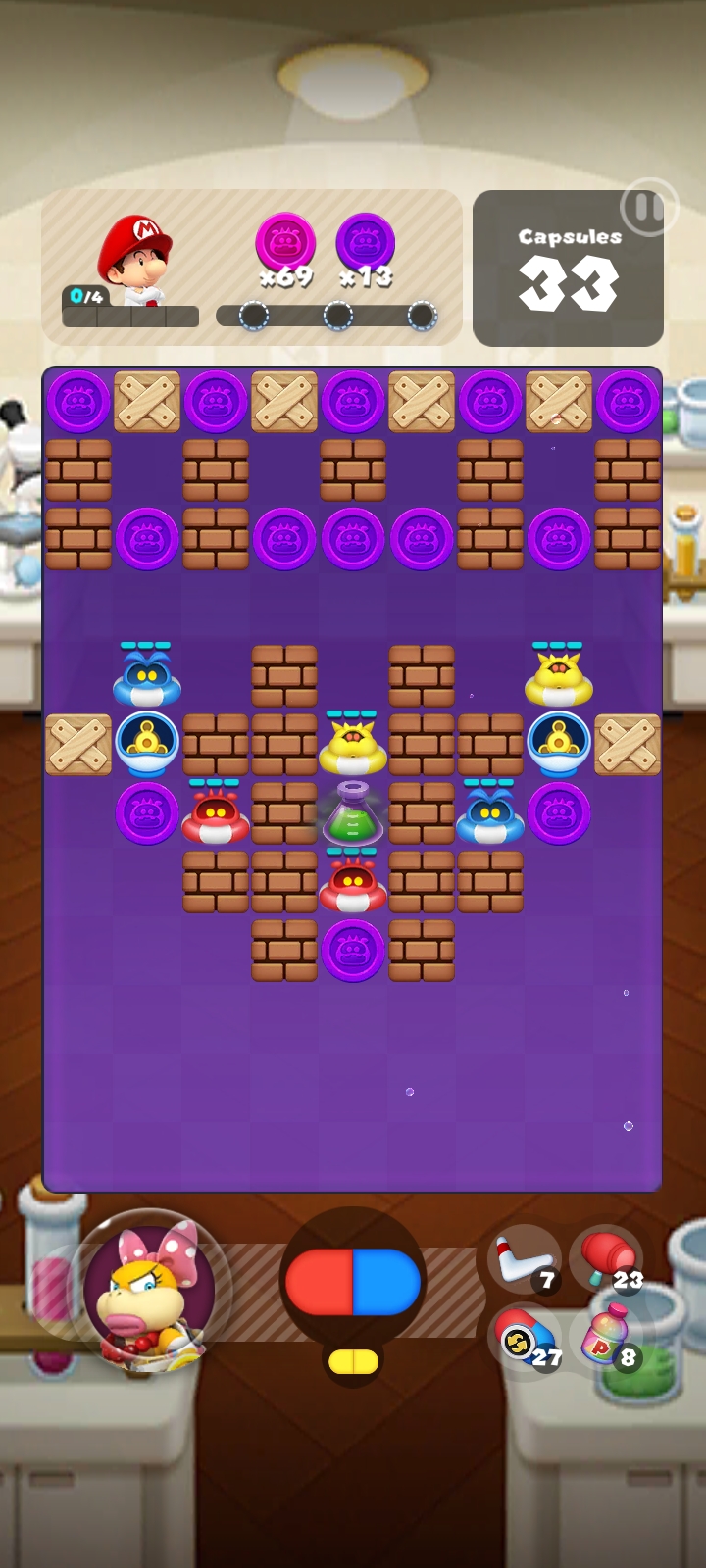Tap the green flask in the board
Image resolution: width=706 pixels, height=1568 pixels.
click(x=353, y=815)
